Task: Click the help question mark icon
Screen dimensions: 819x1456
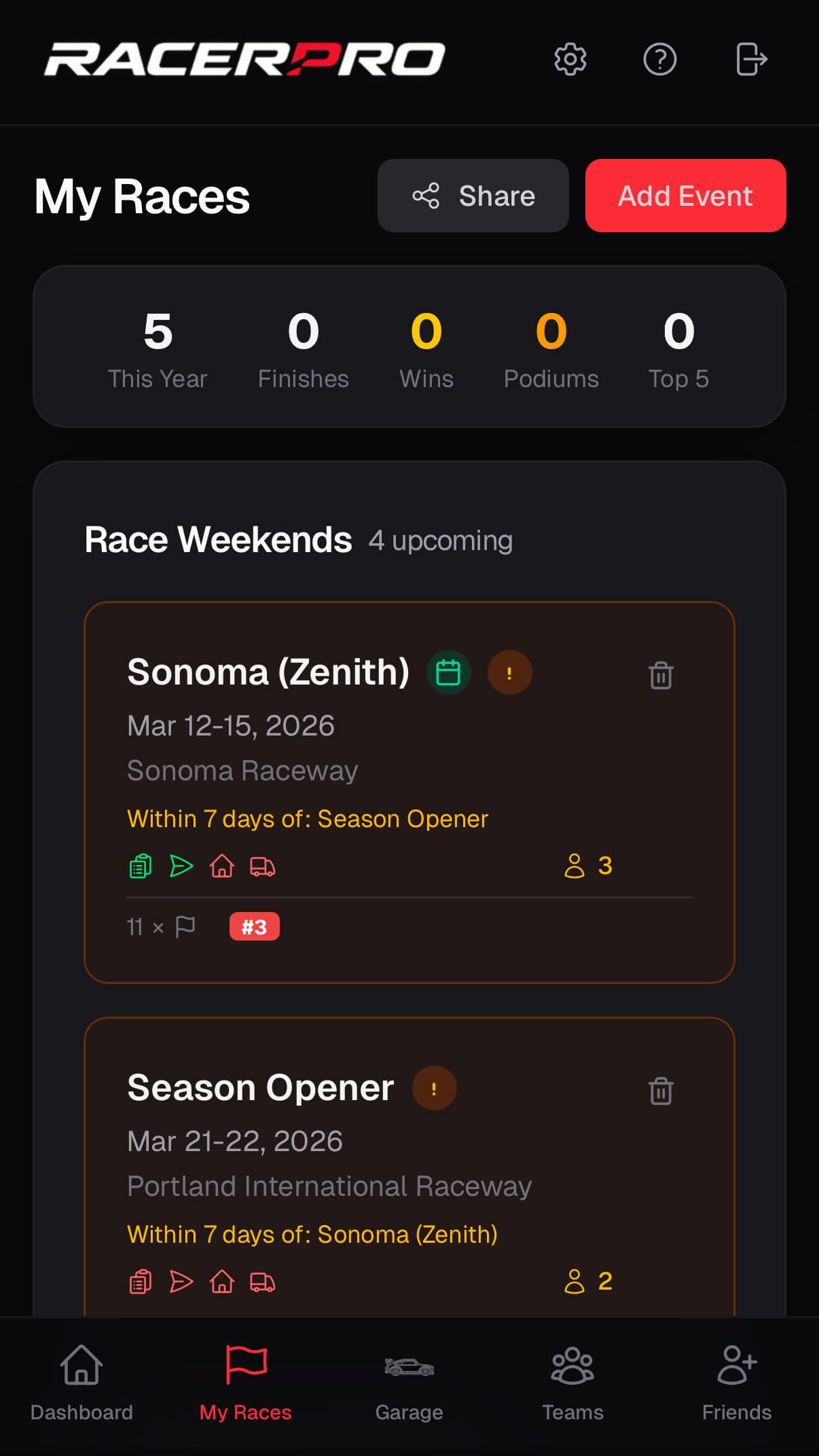Action: pos(659,59)
